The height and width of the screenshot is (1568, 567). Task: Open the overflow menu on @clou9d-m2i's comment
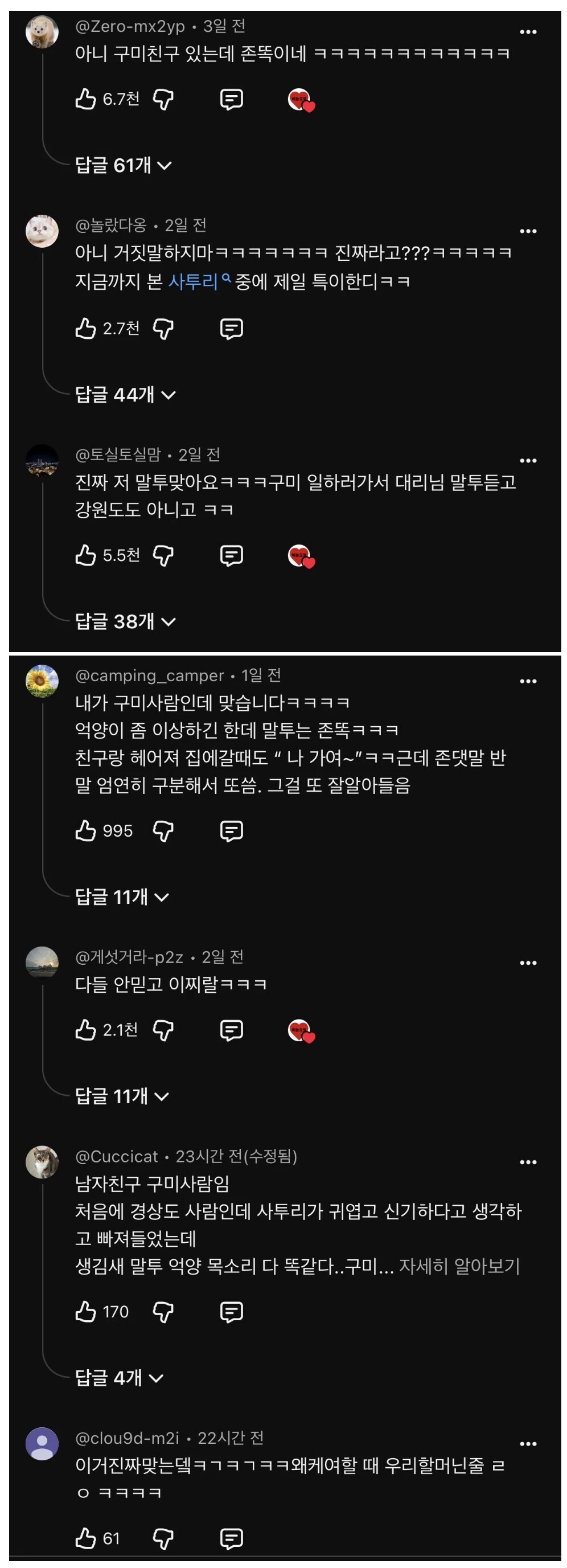[x=528, y=1444]
